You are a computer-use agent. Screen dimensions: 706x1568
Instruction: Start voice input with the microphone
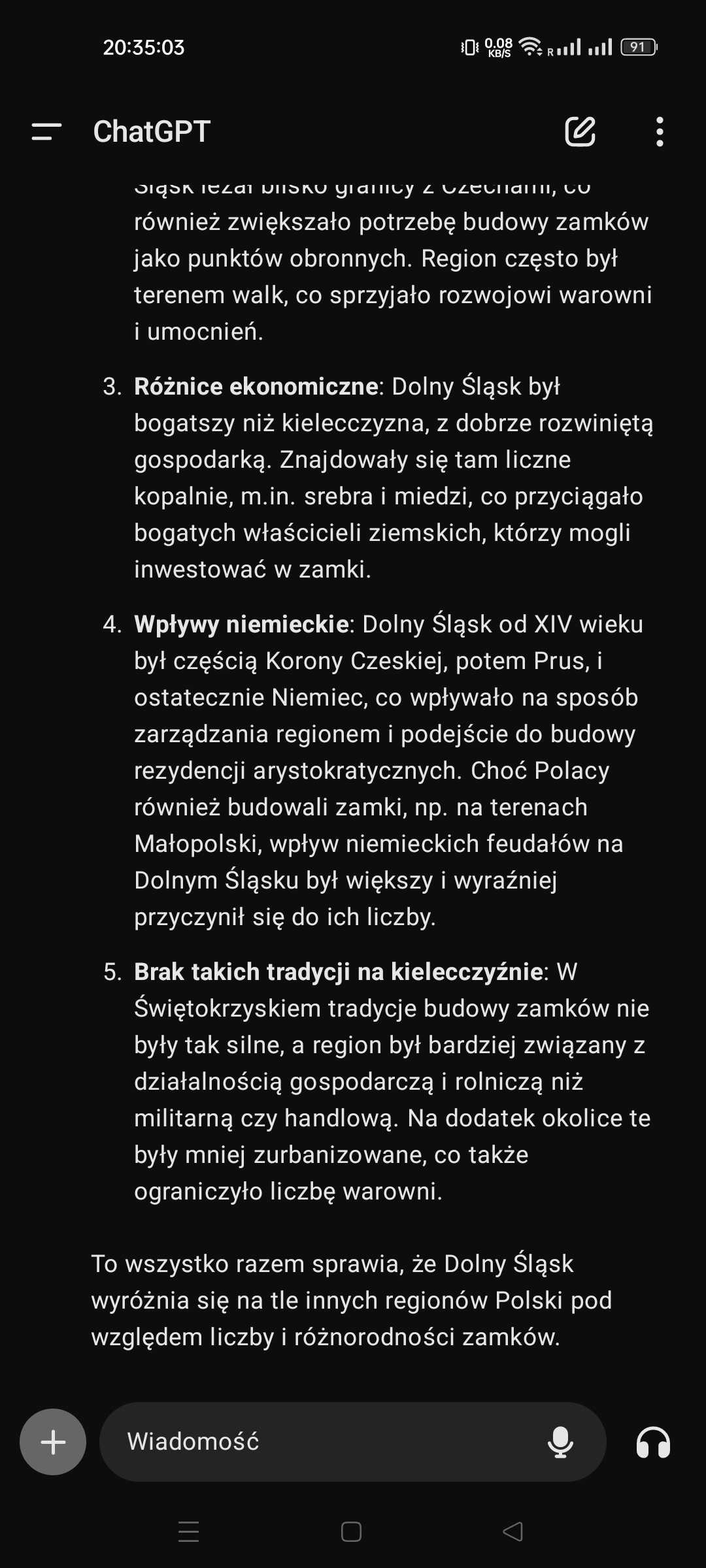pos(560,1442)
